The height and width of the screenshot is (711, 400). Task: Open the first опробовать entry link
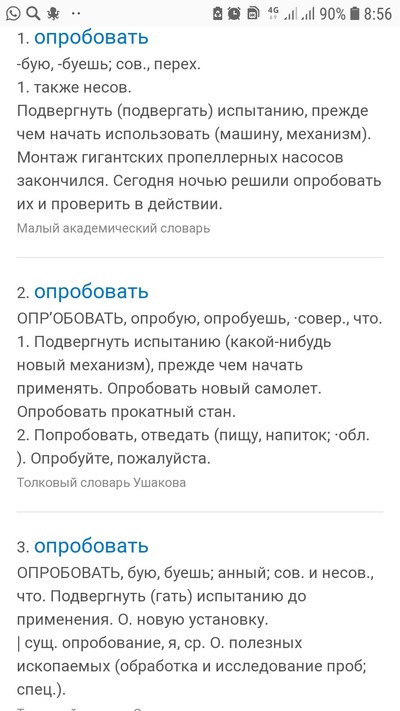[91, 38]
